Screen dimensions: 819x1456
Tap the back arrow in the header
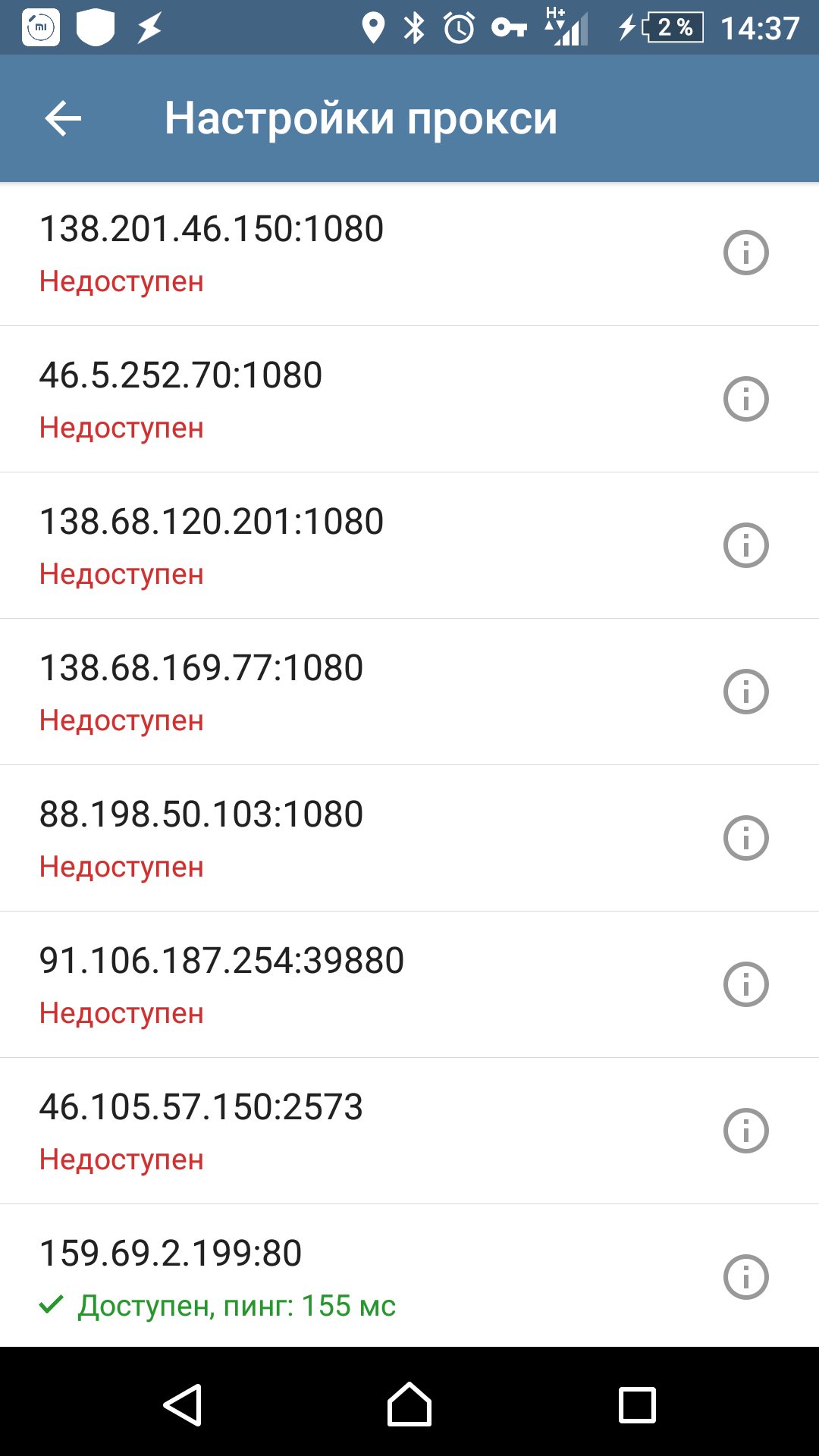(61, 118)
